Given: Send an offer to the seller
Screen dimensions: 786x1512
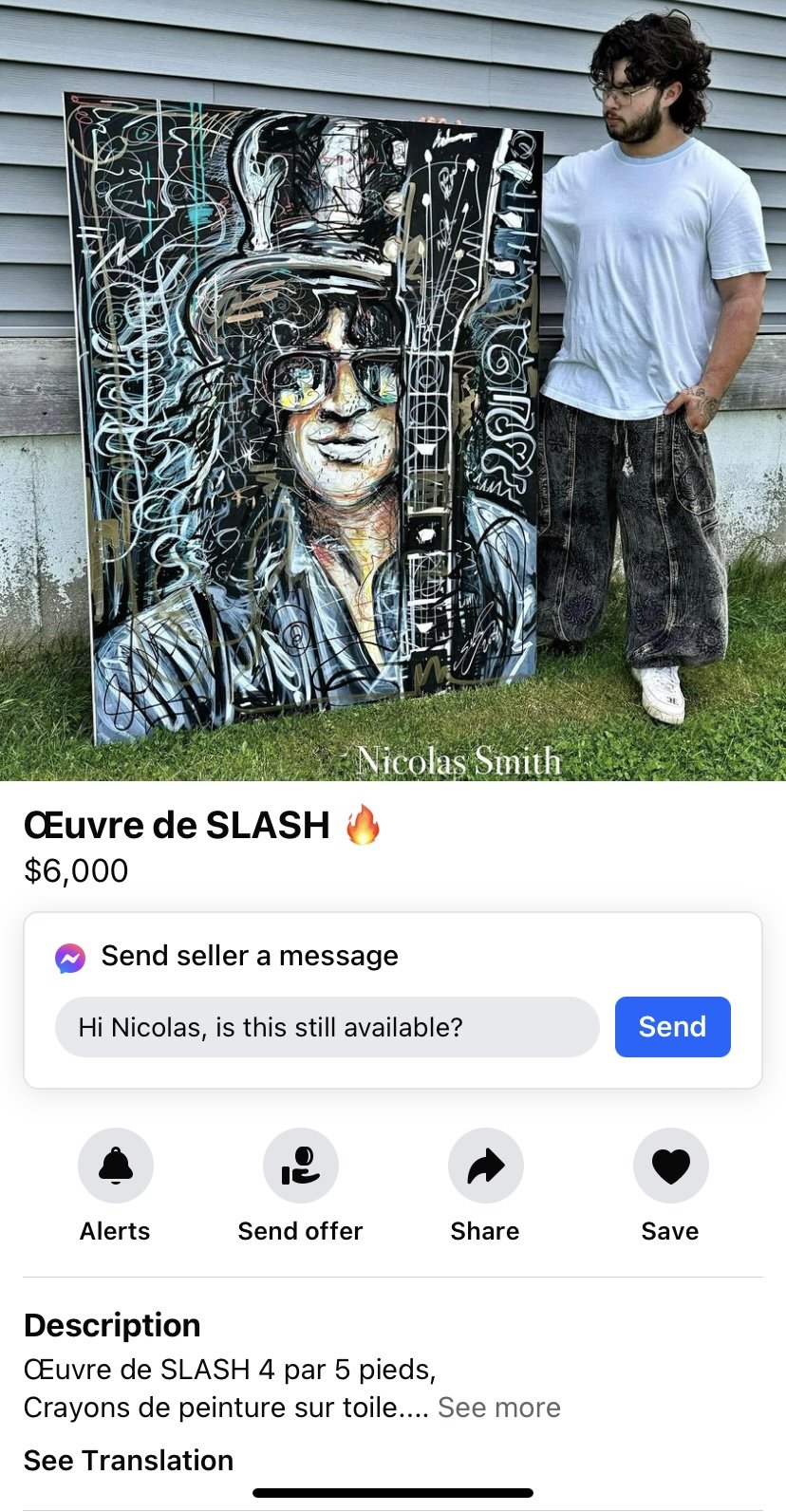Looking at the screenshot, I should (x=300, y=1166).
